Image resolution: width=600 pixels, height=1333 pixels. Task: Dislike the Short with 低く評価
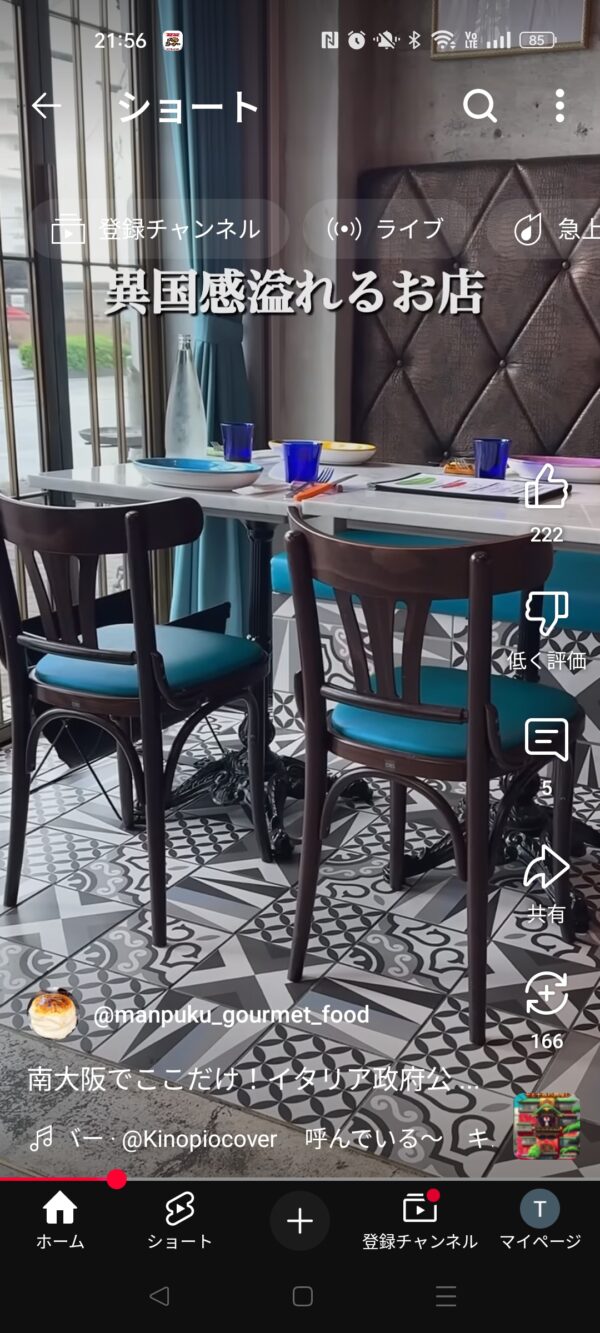click(546, 613)
